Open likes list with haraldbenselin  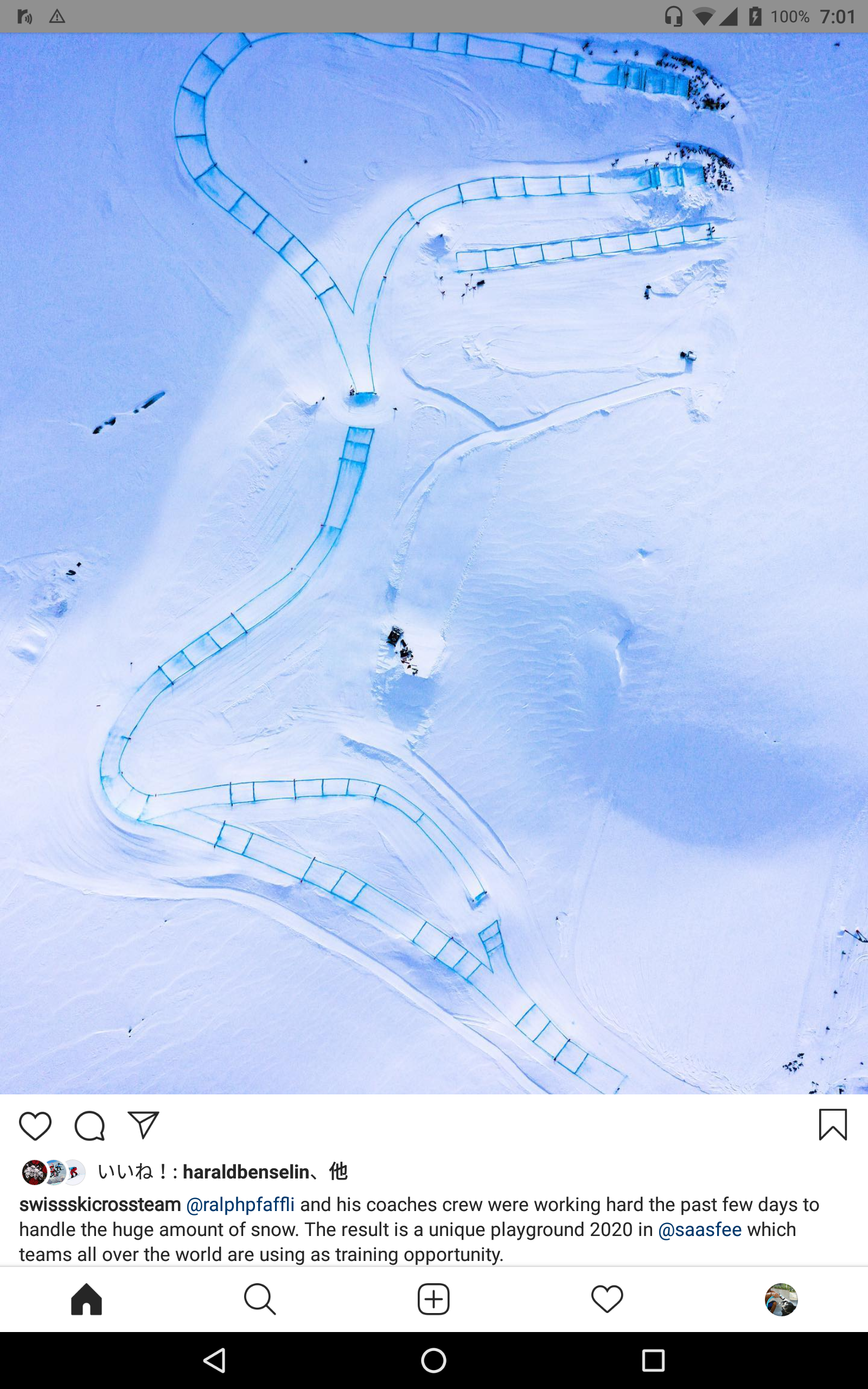pos(246,1171)
